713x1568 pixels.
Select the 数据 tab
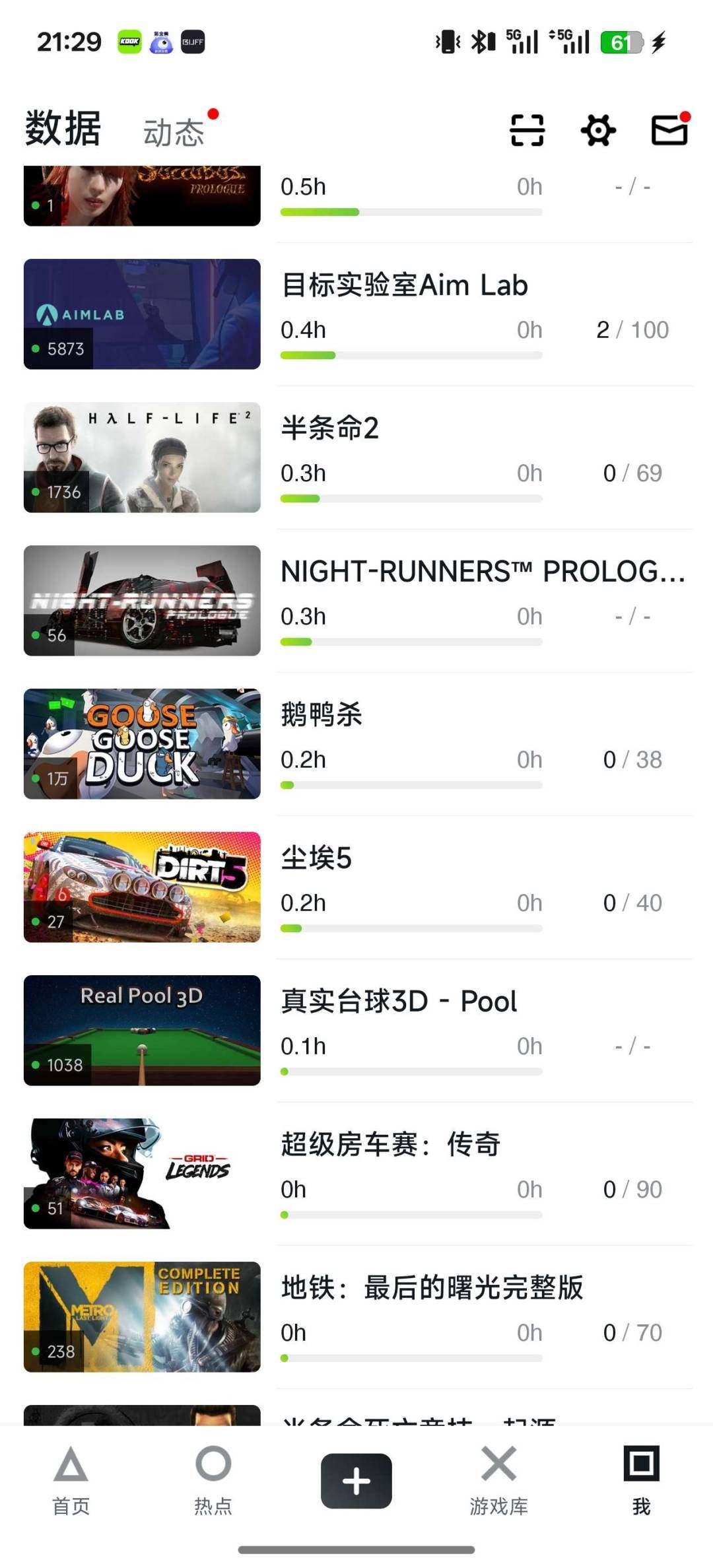coord(63,128)
